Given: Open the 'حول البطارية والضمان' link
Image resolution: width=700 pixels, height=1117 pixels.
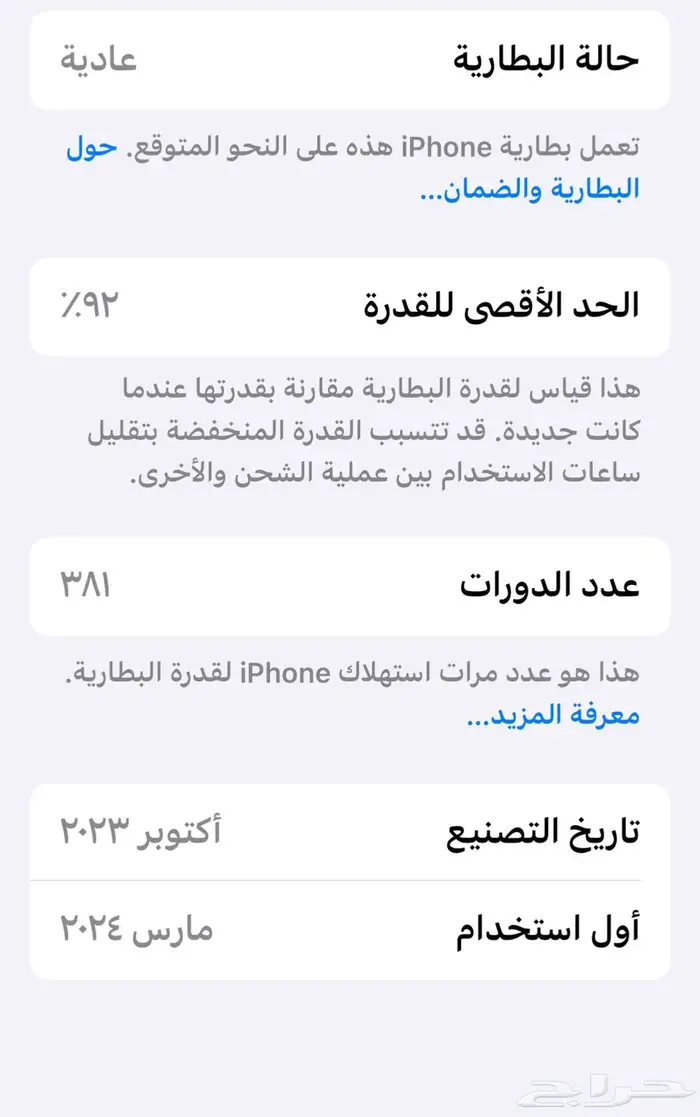Looking at the screenshot, I should [x=530, y=189].
